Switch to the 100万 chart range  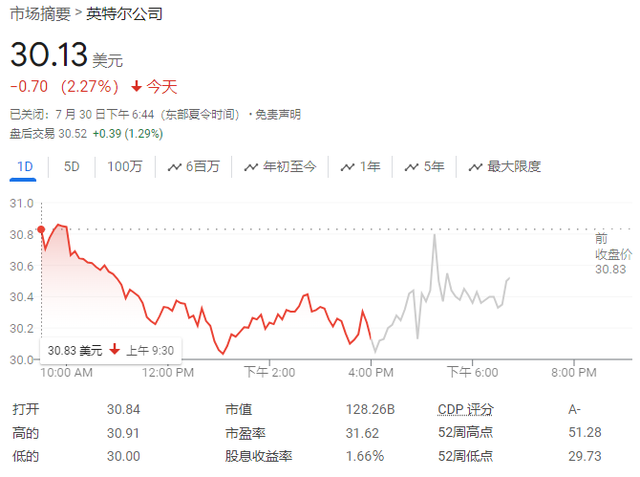[x=124, y=166]
